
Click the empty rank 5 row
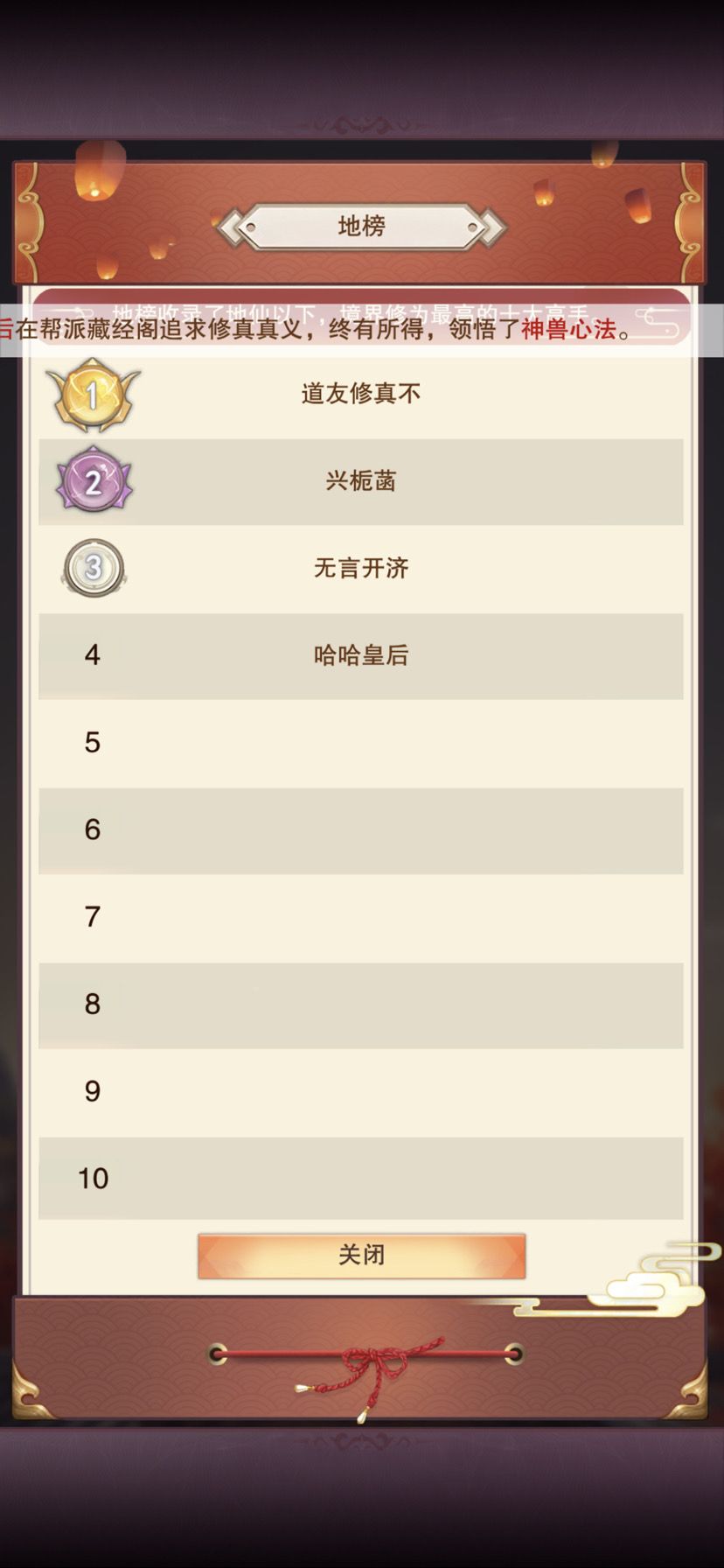tap(359, 742)
